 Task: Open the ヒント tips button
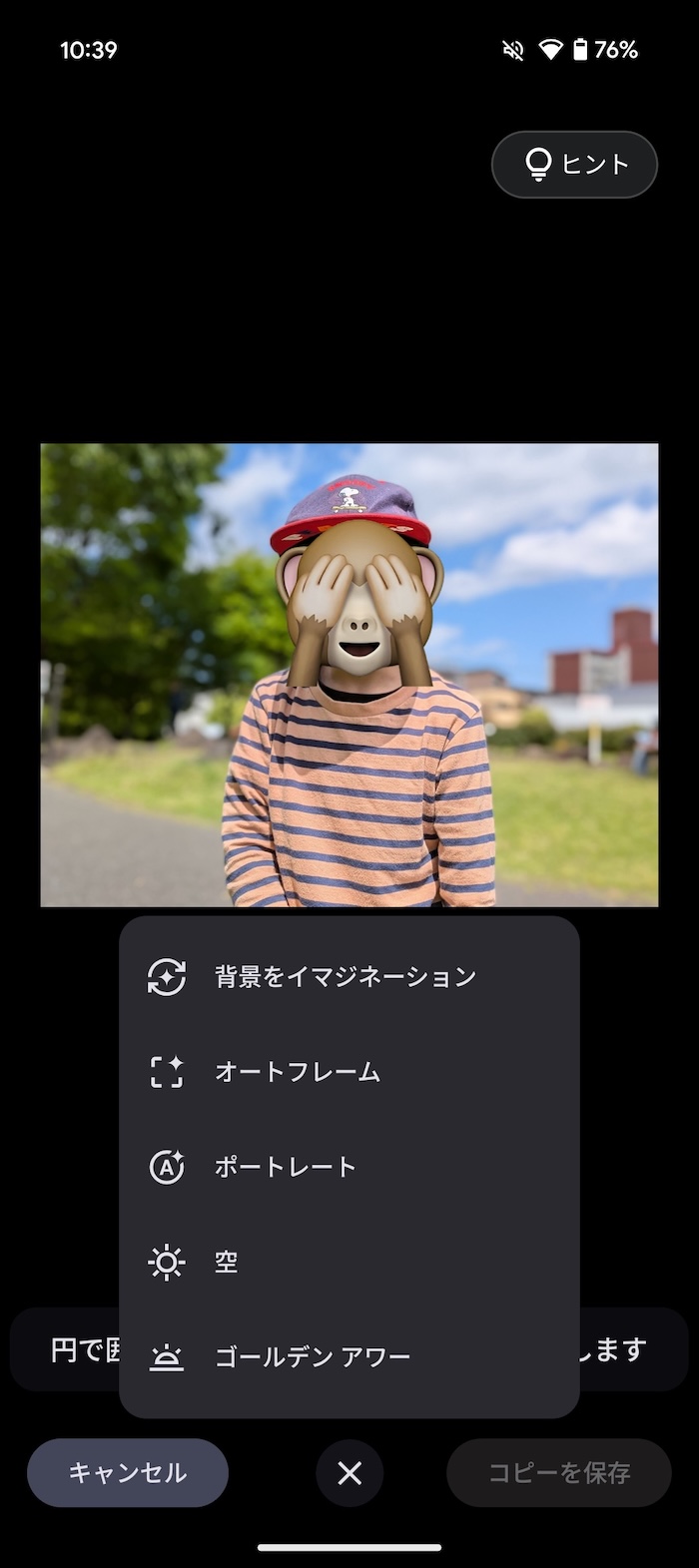coord(574,165)
